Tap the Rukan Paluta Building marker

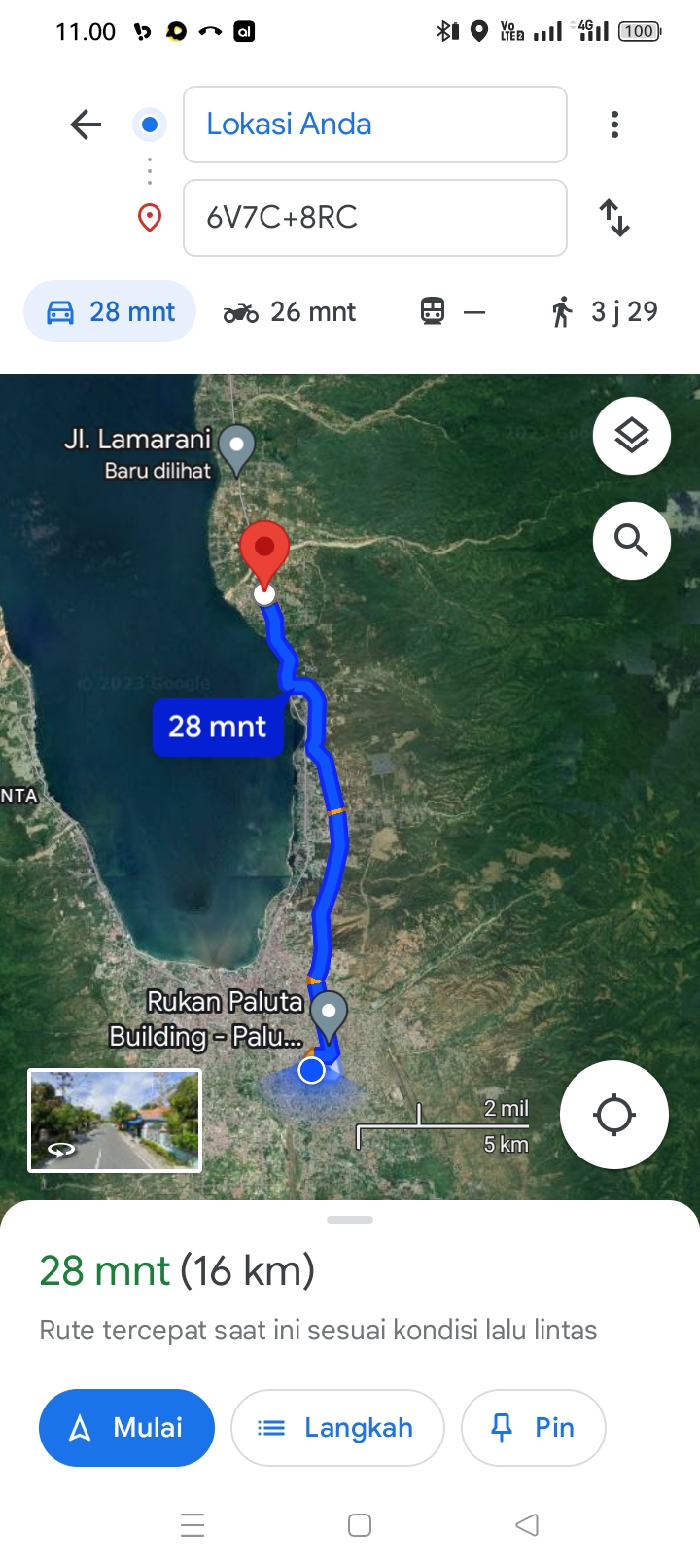click(329, 1016)
